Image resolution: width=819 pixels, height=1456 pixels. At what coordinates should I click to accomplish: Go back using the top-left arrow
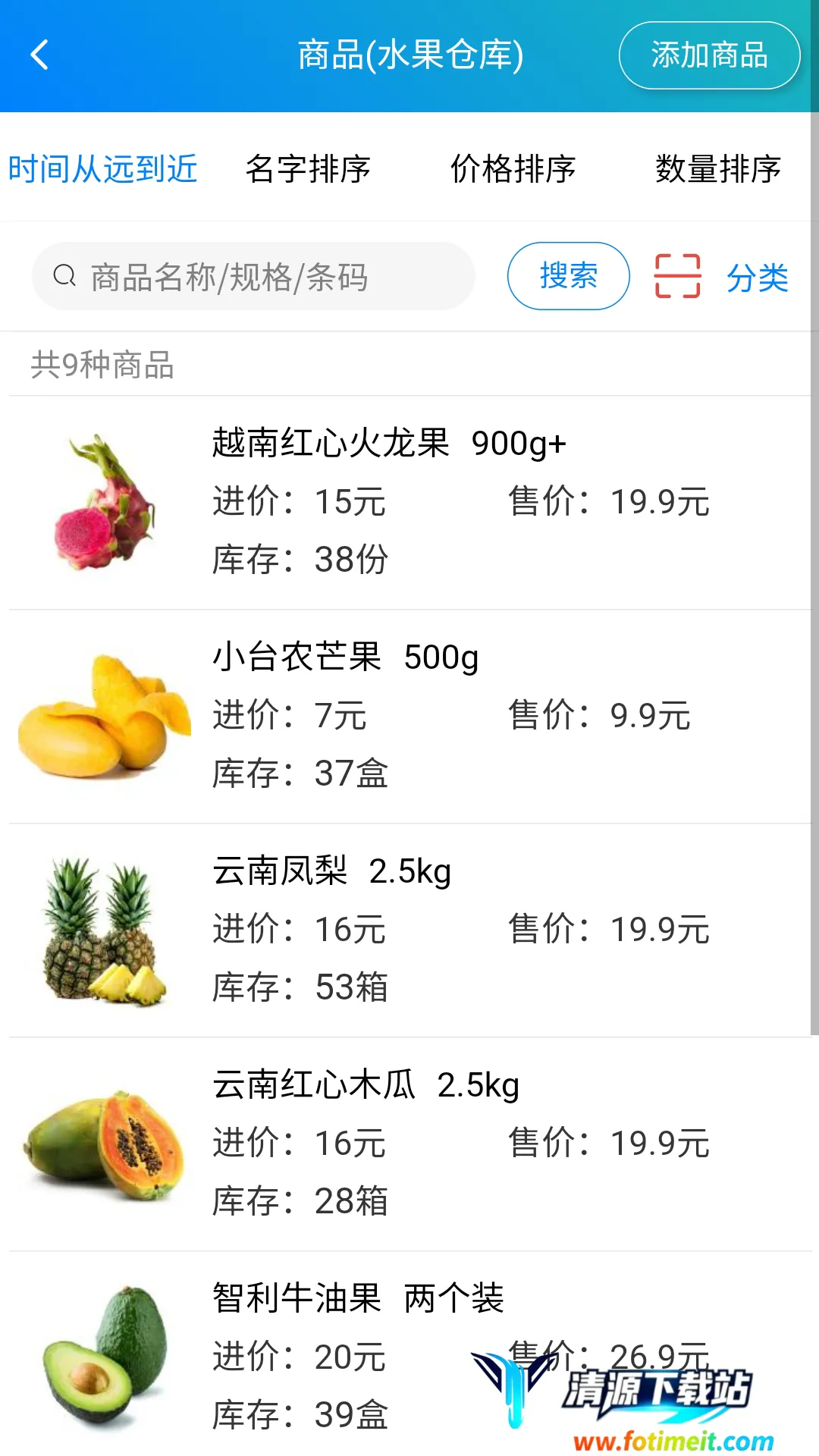tap(39, 55)
